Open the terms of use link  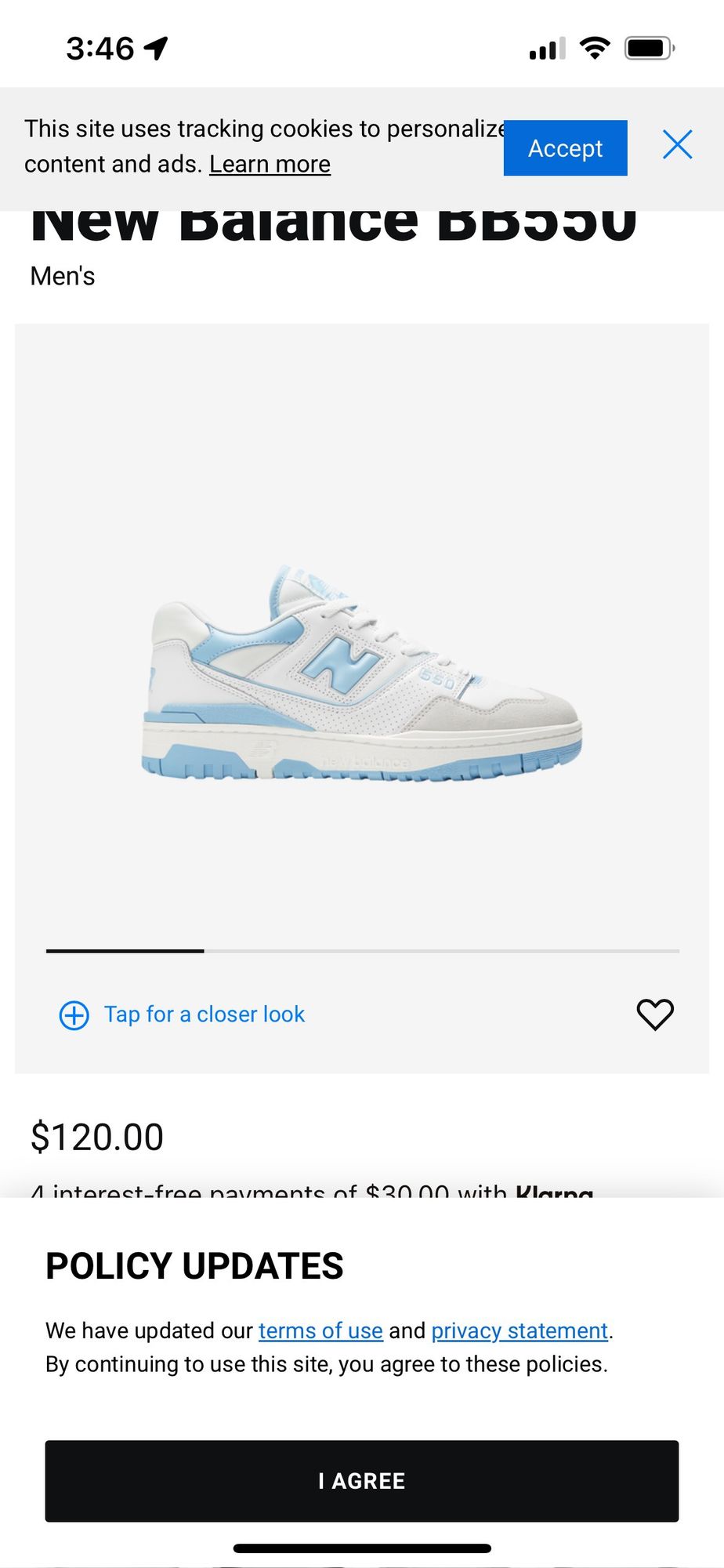(320, 1330)
